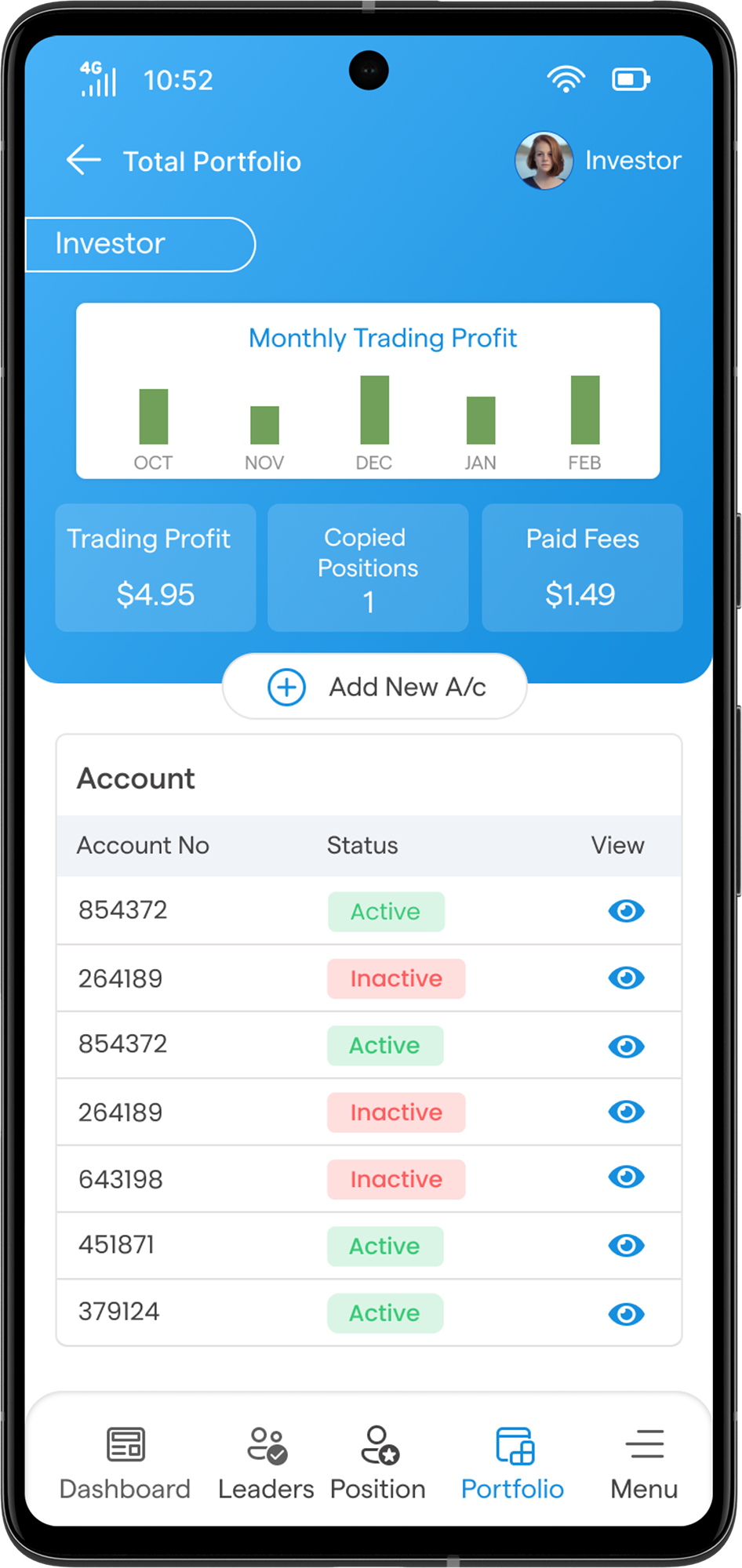This screenshot has width=742, height=1568.
Task: Open the Menu tab
Action: point(644,1463)
